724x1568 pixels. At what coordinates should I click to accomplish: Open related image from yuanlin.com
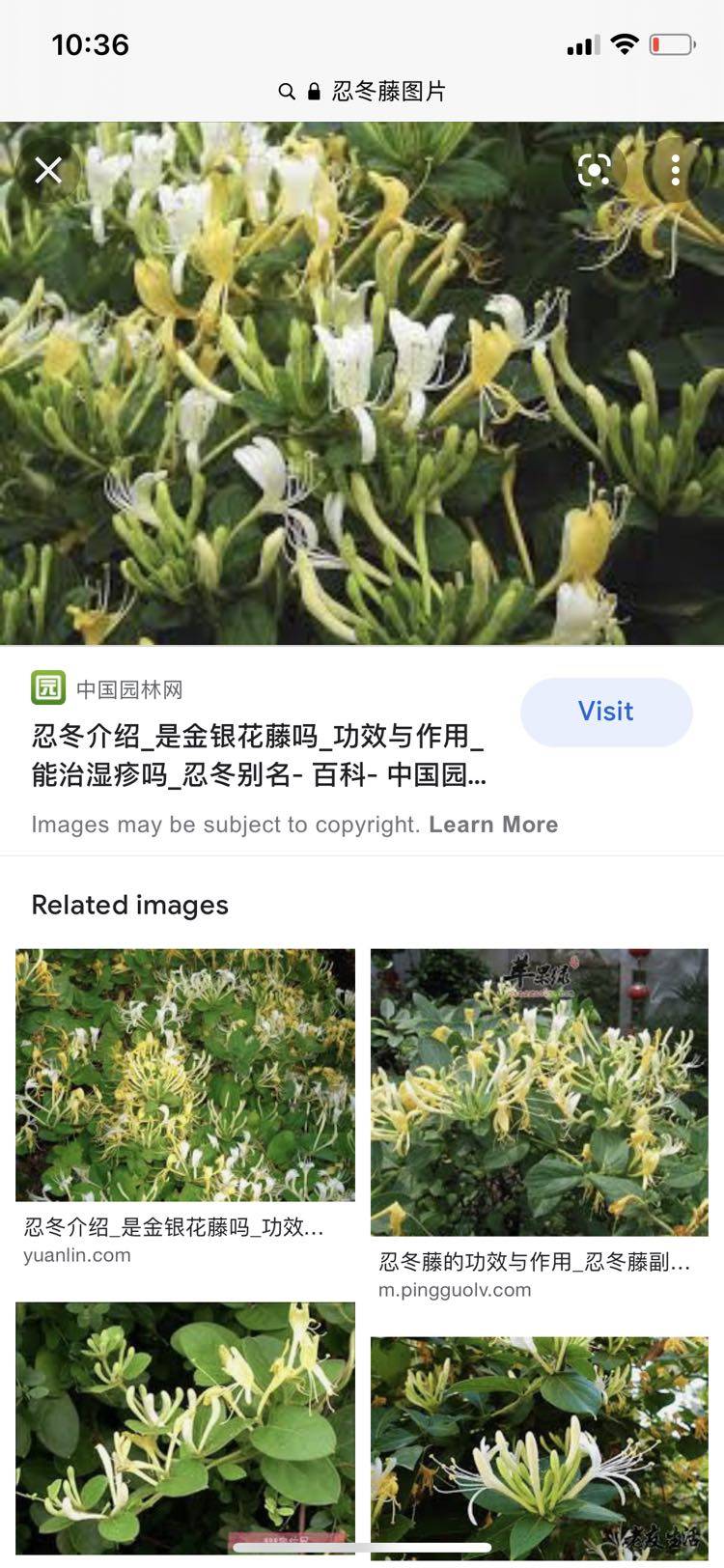coord(185,1075)
